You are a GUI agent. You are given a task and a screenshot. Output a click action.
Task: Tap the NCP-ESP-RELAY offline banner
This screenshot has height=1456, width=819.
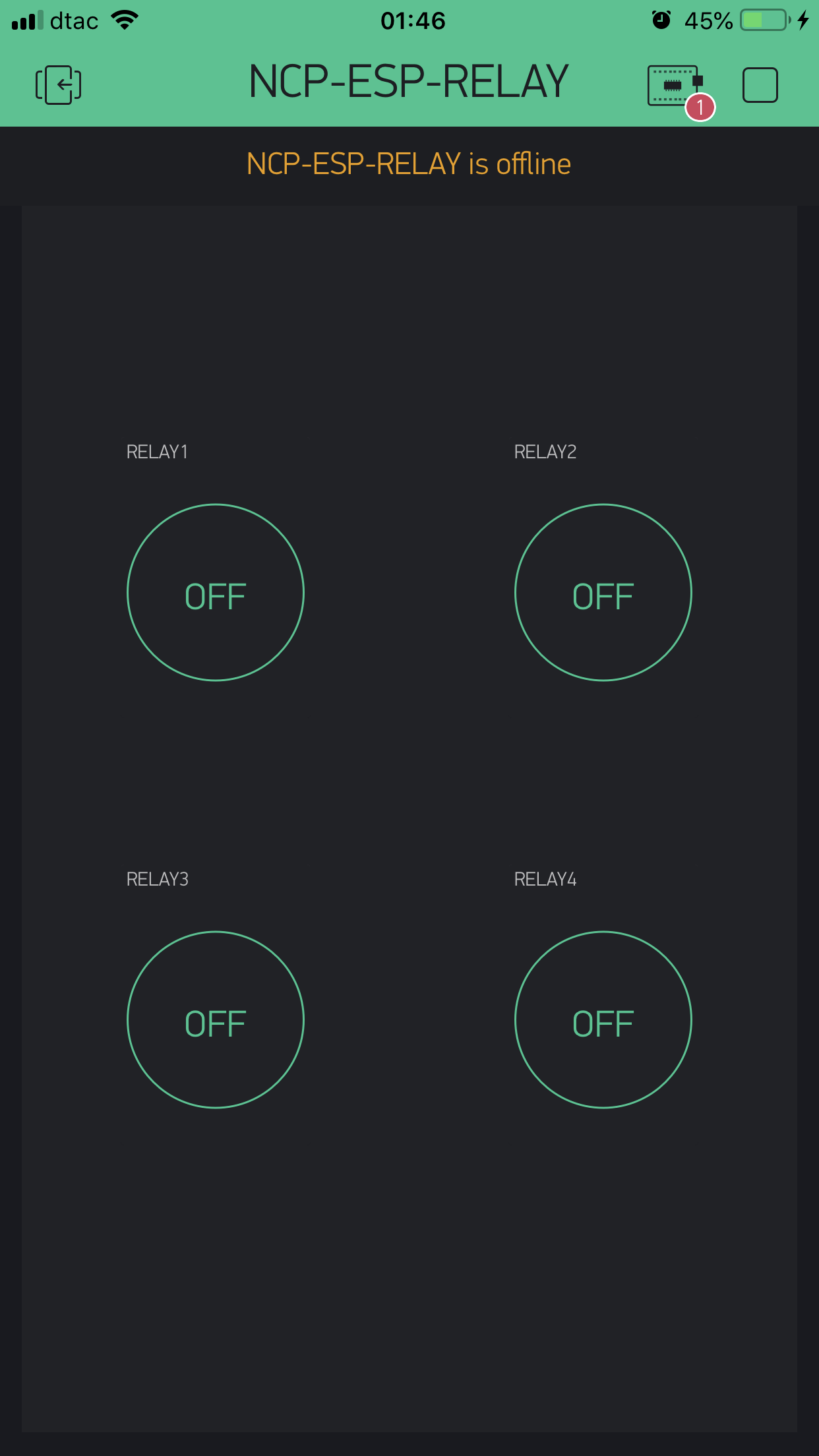[409, 164]
